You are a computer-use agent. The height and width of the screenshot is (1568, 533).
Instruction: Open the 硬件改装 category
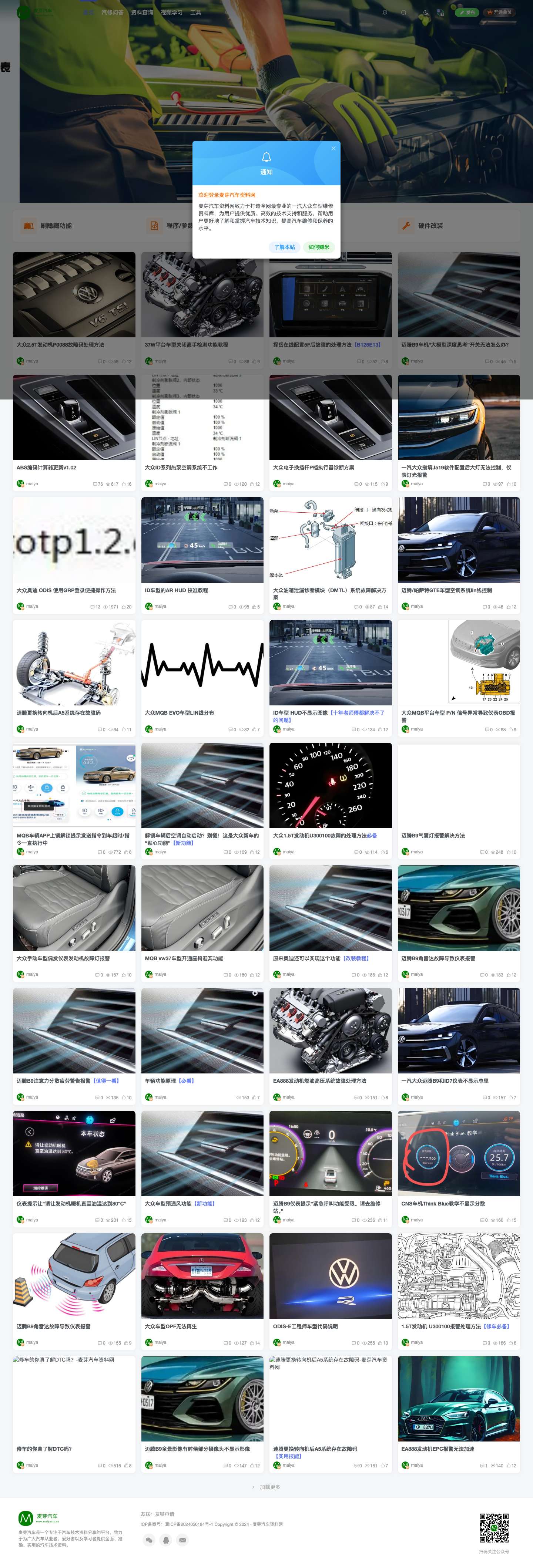click(430, 226)
